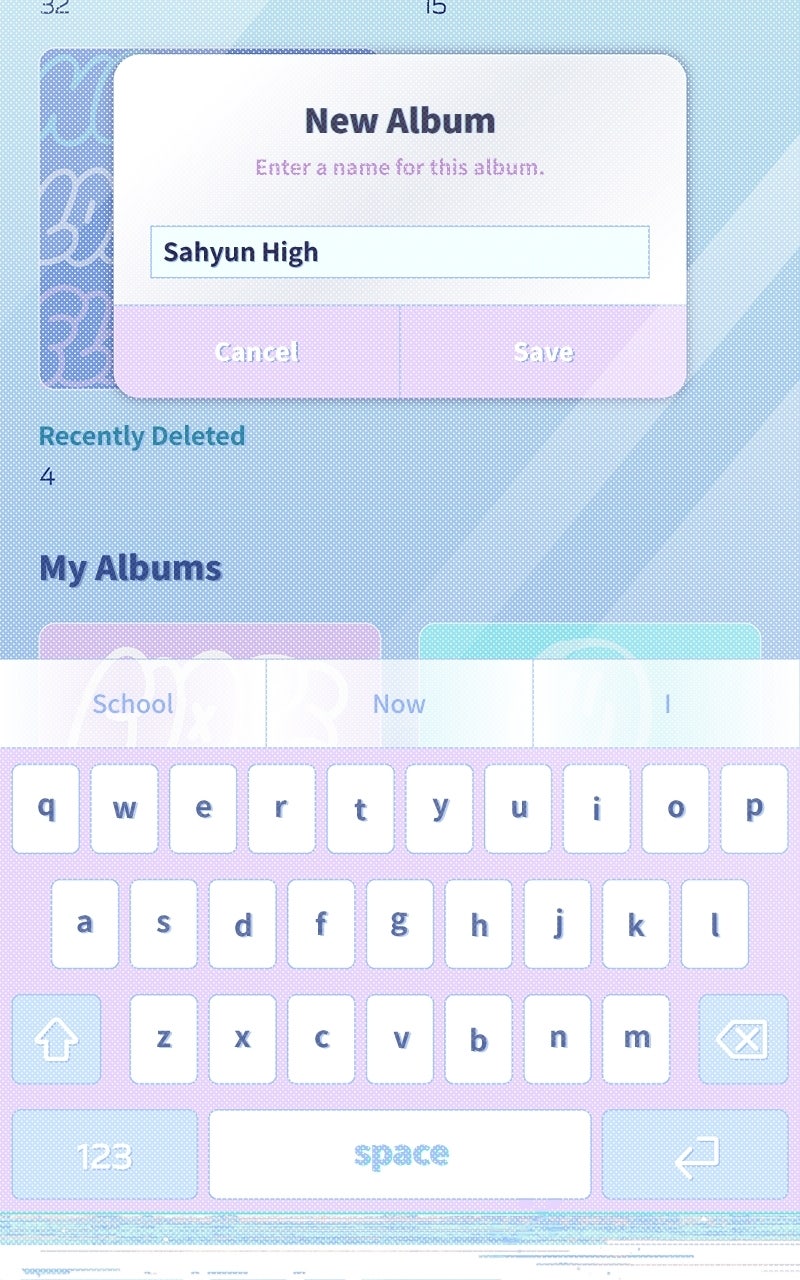
Task: Save the new album name
Action: pos(543,352)
